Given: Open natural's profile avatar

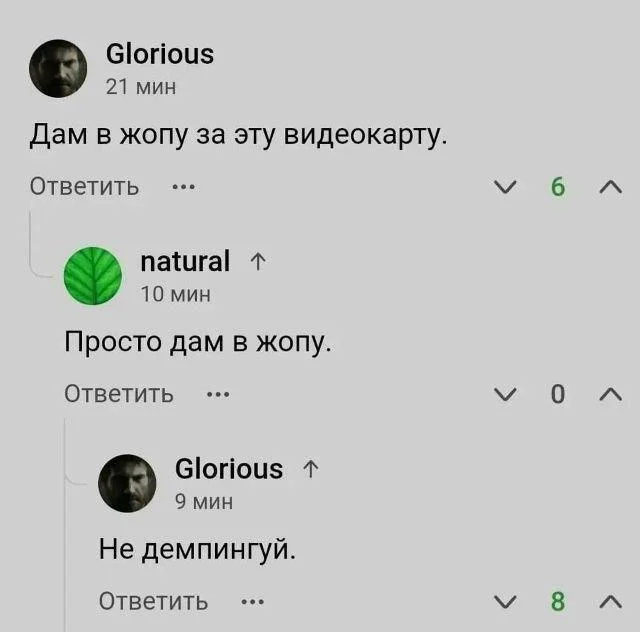Looking at the screenshot, I should tap(92, 276).
